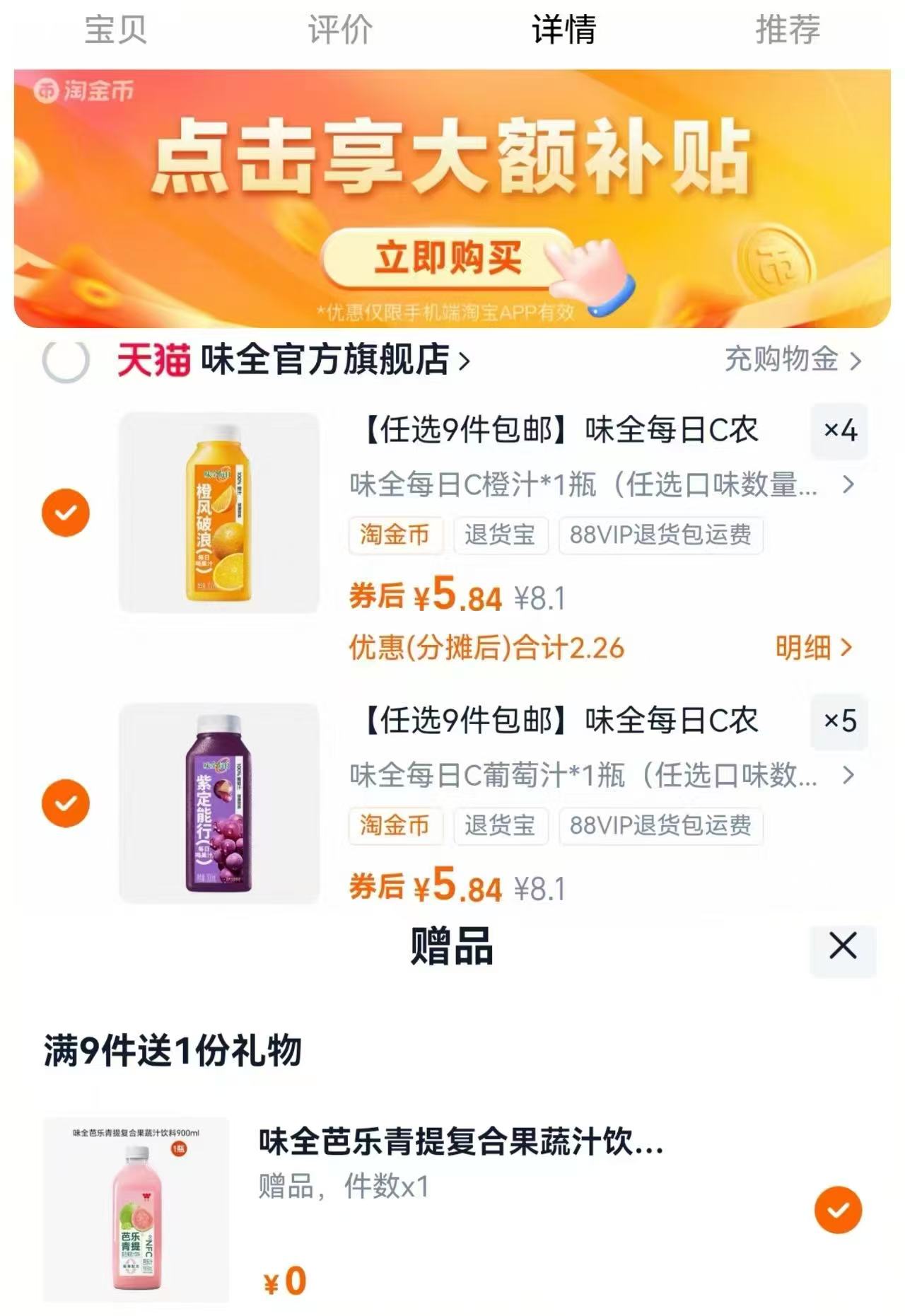Tap the 淘金币 tag on the orange juice item
Screen dimensions: 905x1316
click(x=396, y=535)
